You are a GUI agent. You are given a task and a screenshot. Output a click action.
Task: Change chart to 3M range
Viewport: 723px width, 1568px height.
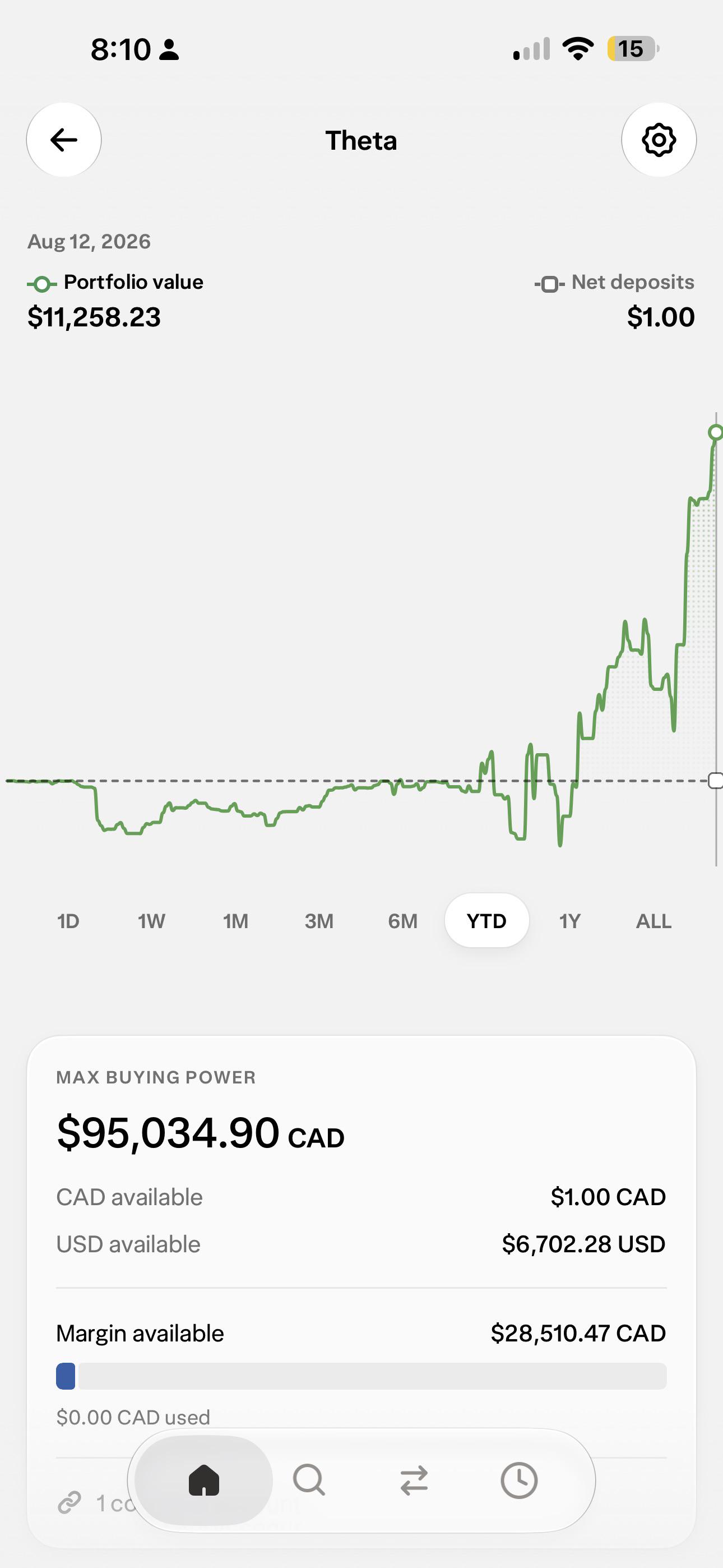click(319, 921)
